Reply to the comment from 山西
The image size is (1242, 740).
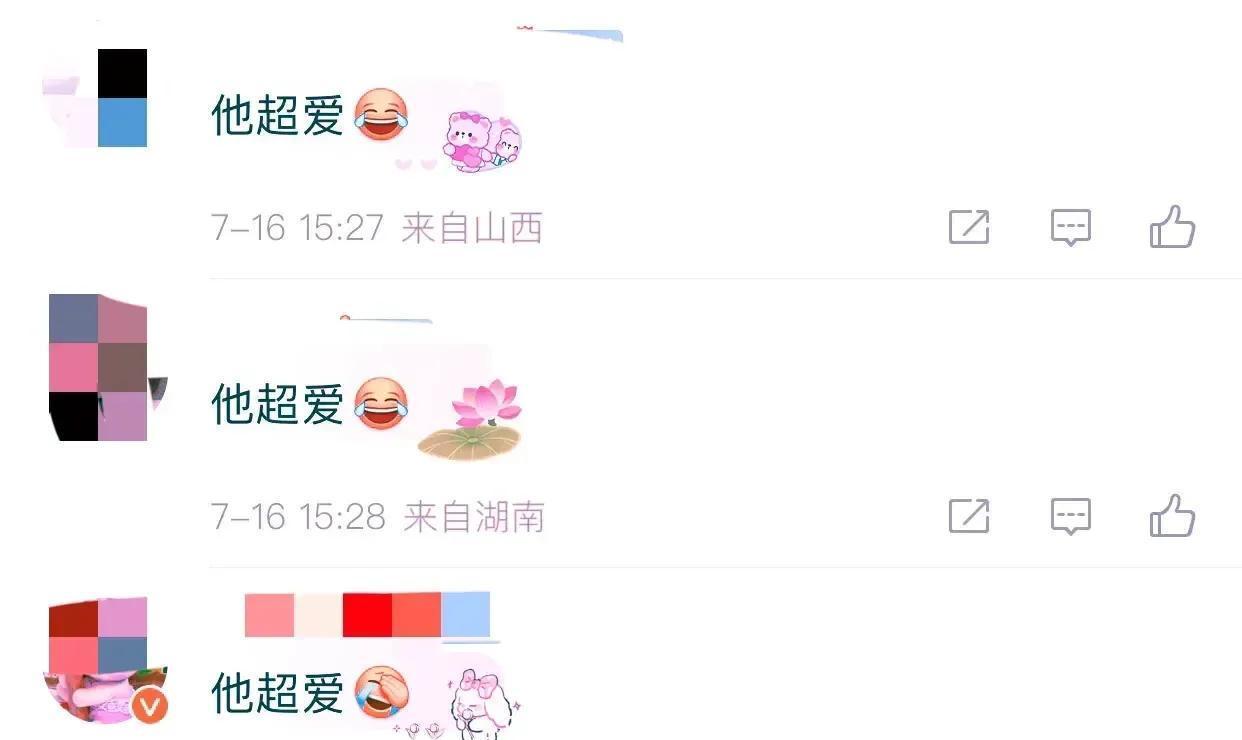1070,228
